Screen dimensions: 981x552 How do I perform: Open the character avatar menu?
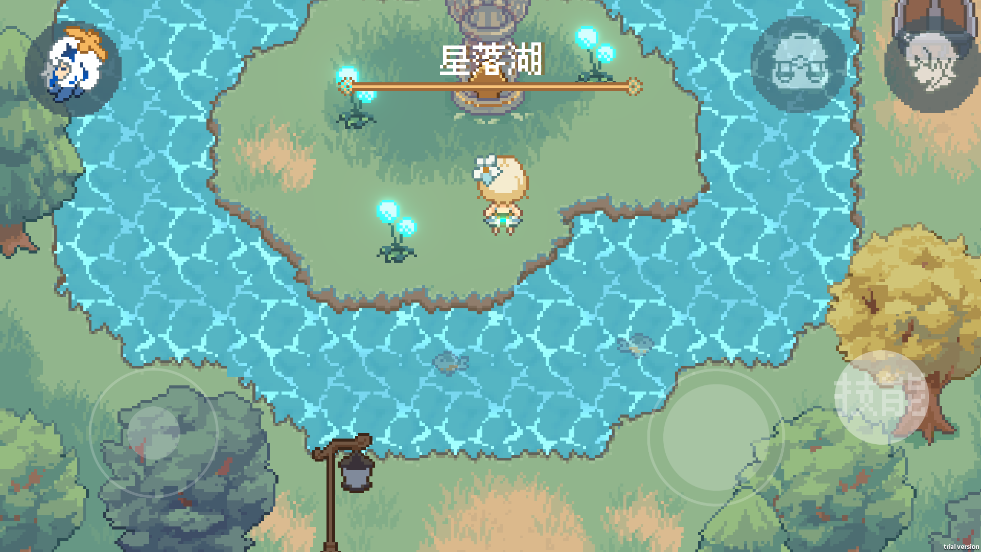(x=73, y=67)
